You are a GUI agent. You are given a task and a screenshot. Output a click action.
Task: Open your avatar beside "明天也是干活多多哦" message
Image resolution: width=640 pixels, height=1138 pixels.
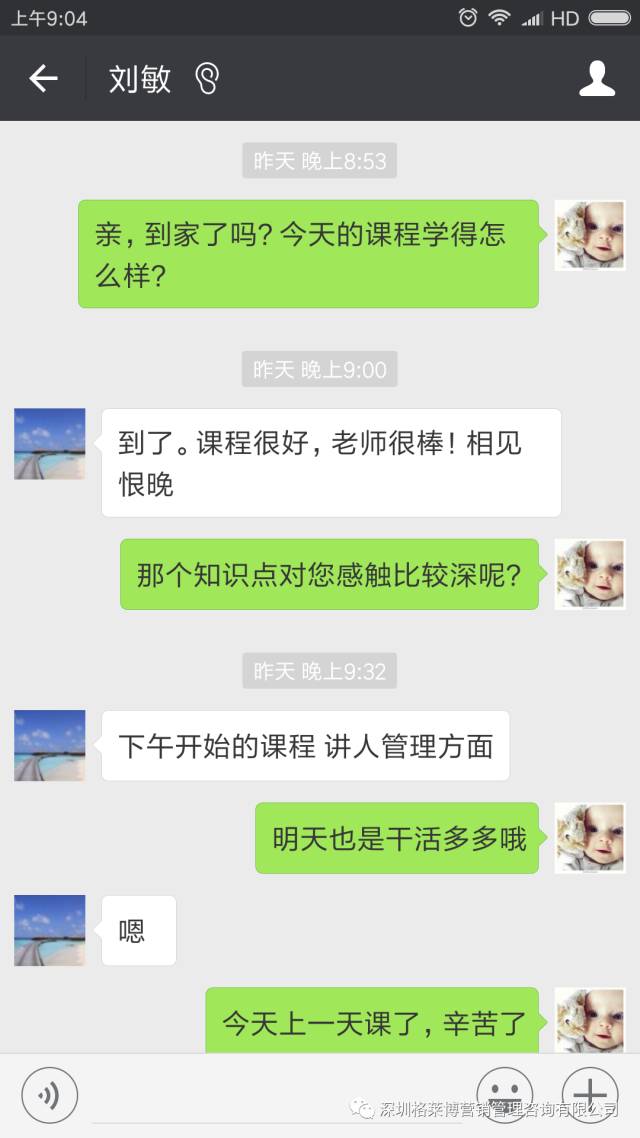590,838
